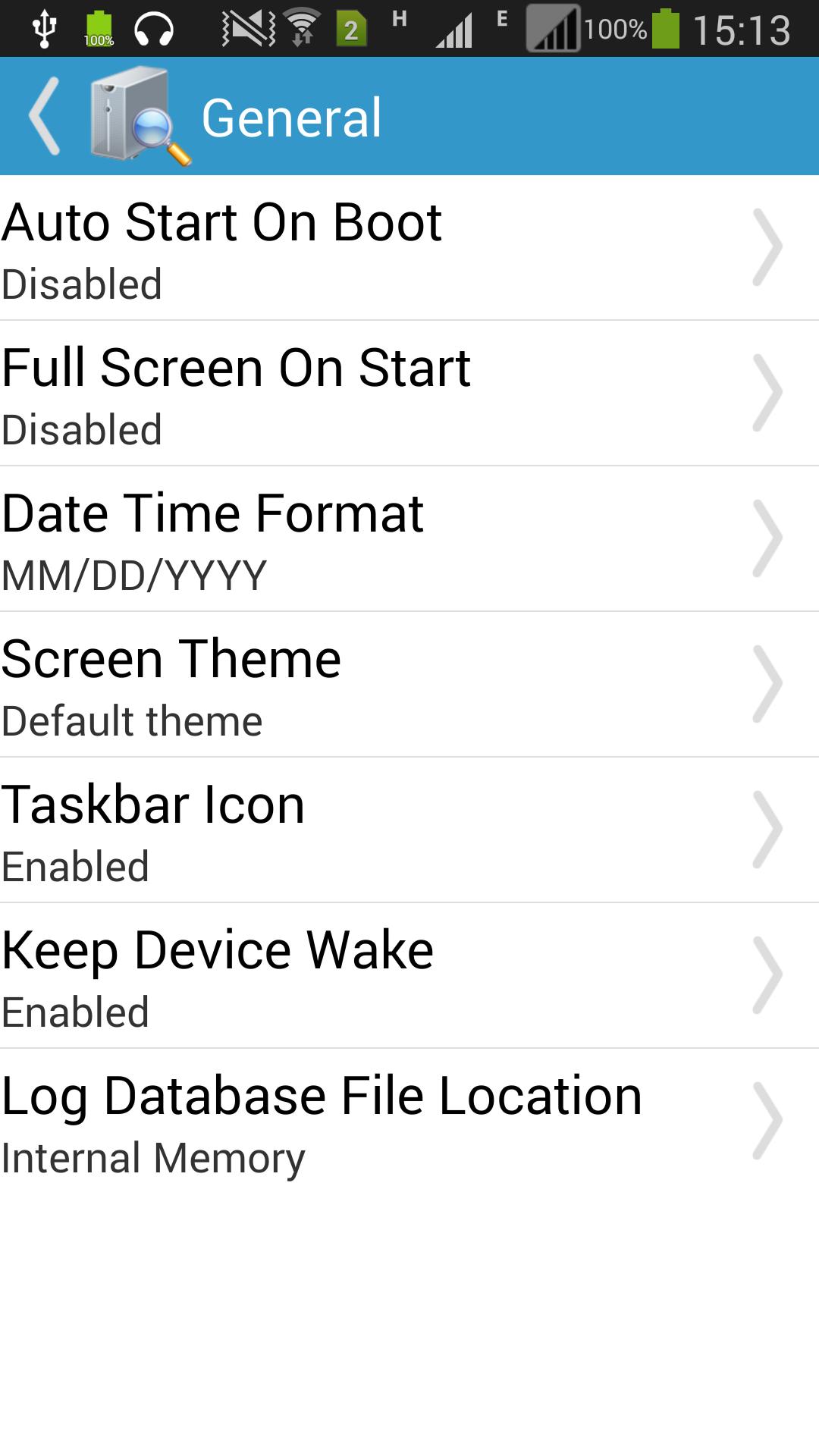Select the General settings title
The width and height of the screenshot is (819, 1456).
click(292, 118)
